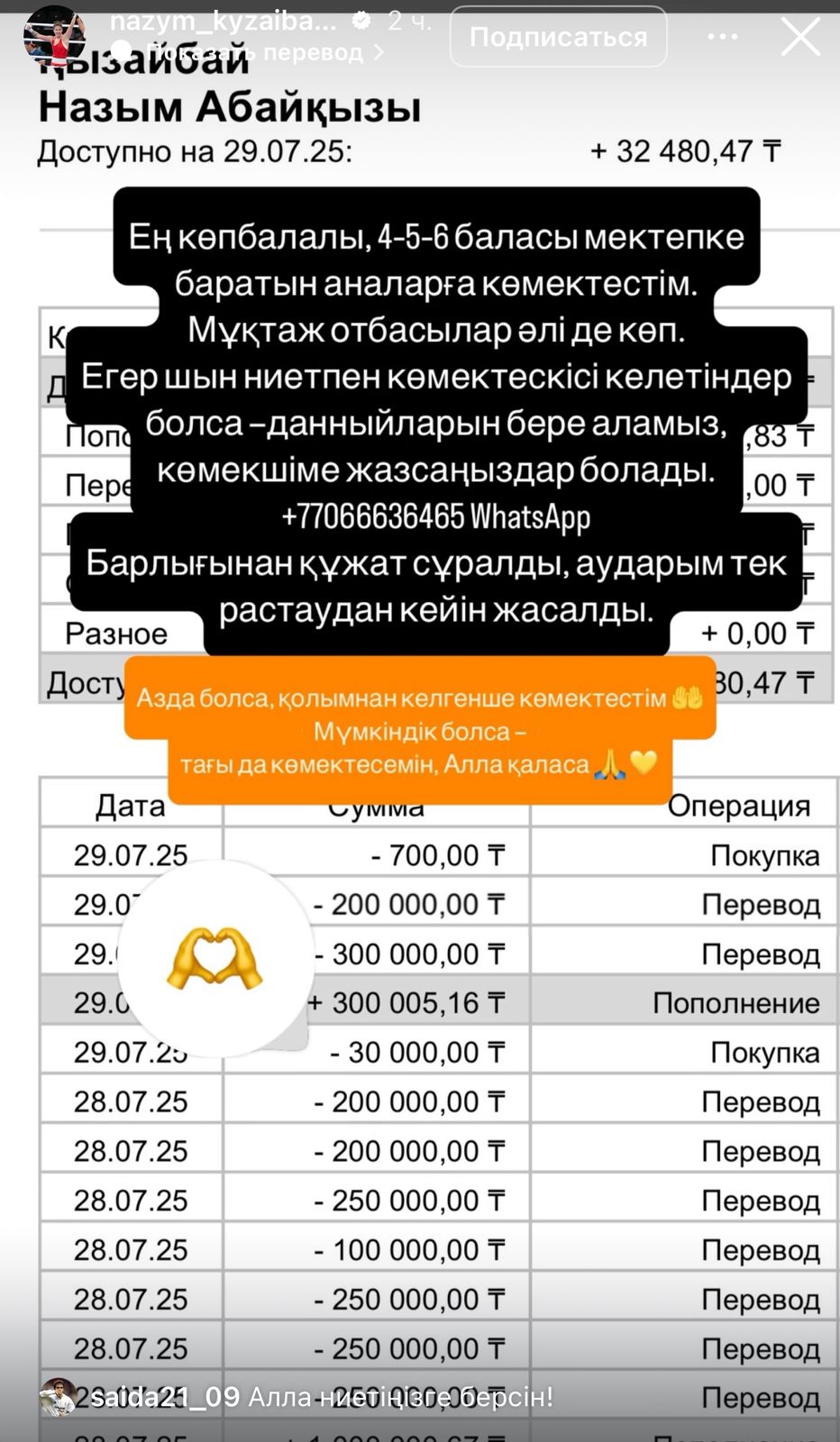Follow the account with Подписаться

(558, 37)
